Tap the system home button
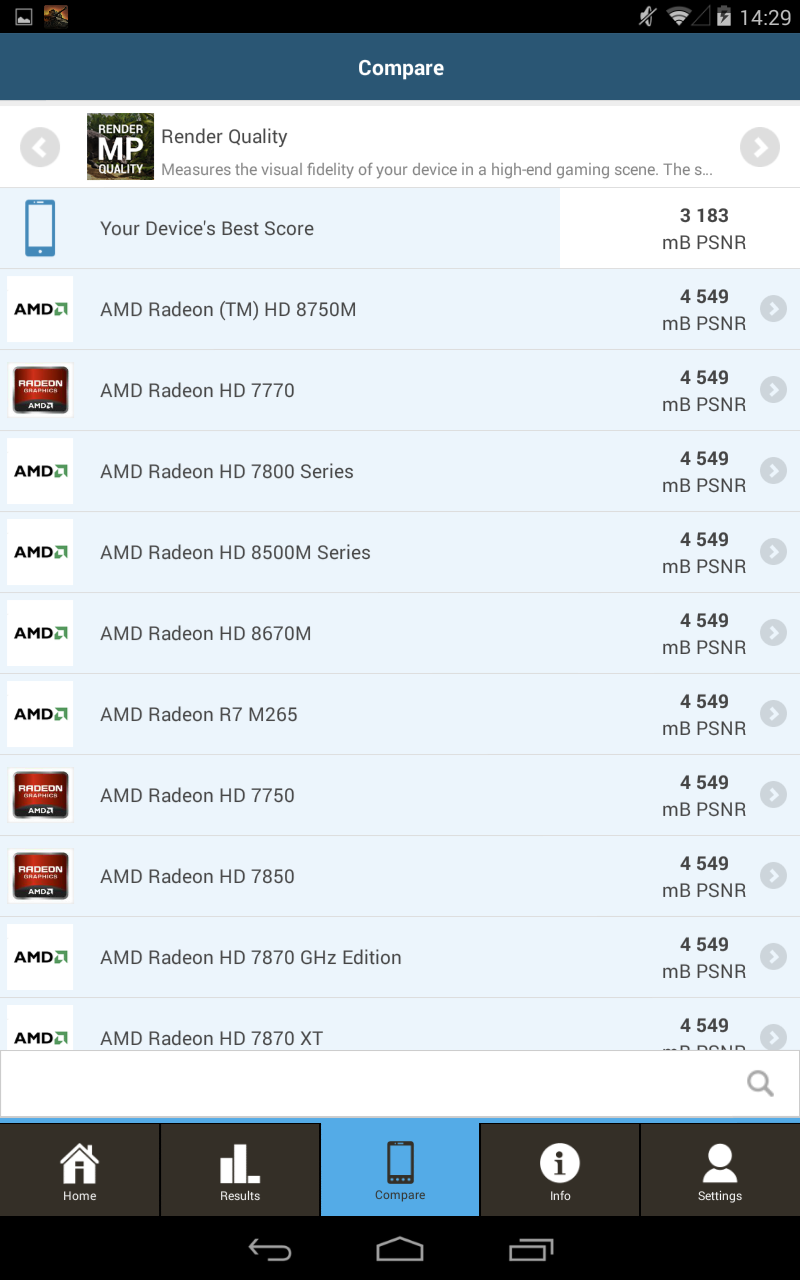800x1280 pixels. [x=400, y=1249]
